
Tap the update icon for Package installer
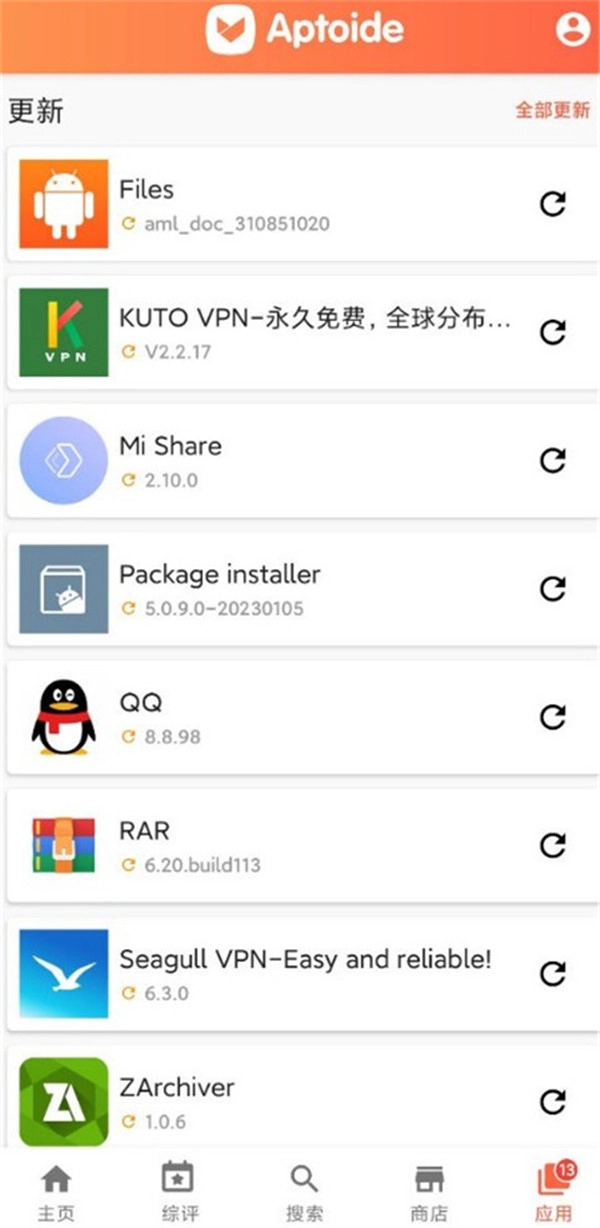(552, 588)
